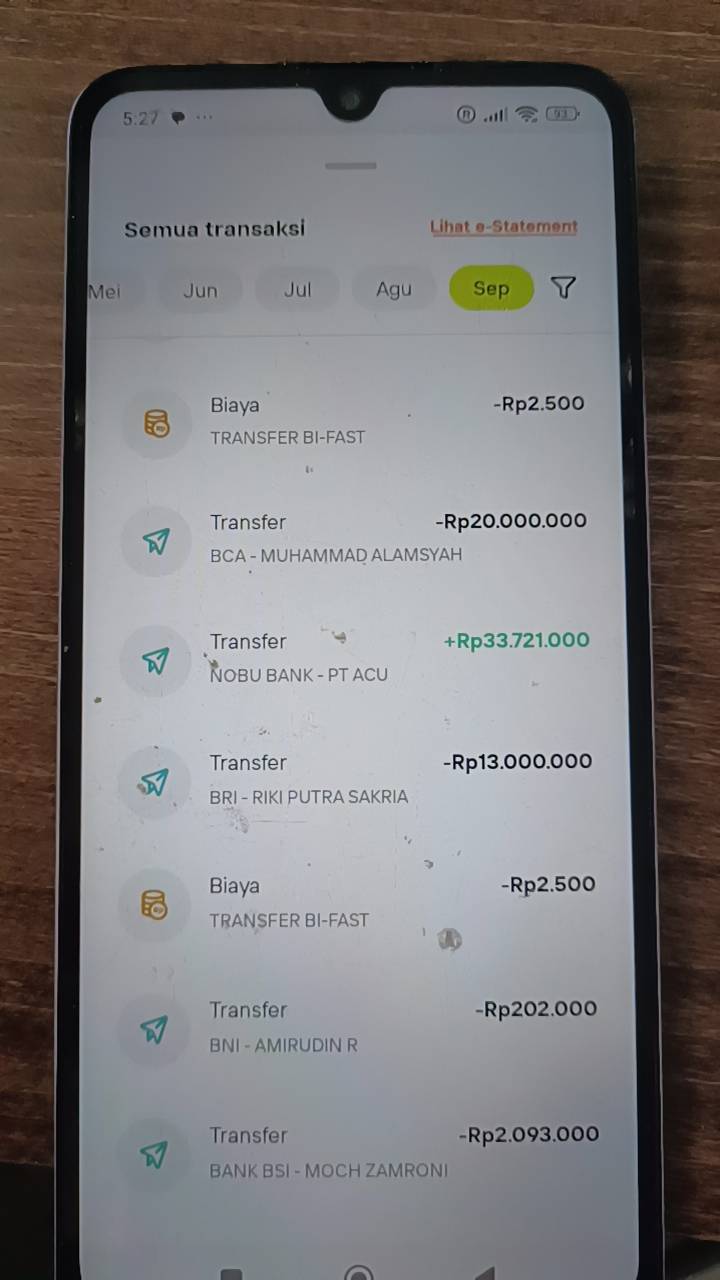Open the transfer to BCA - Muhammad Alamsyah
The height and width of the screenshot is (1280, 720).
tap(354, 539)
